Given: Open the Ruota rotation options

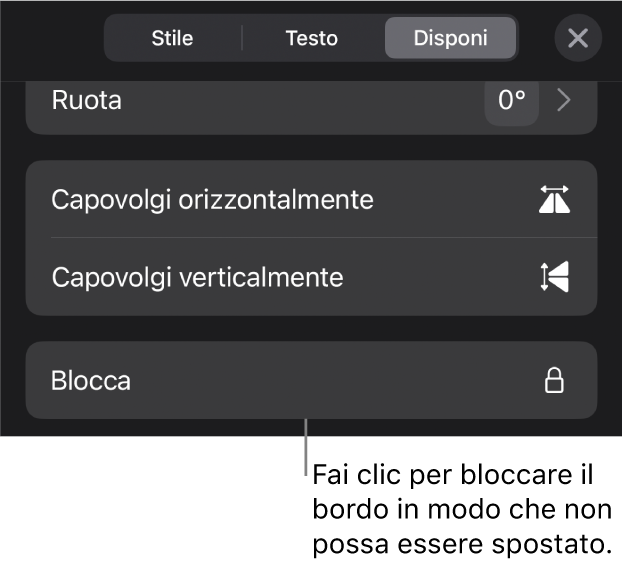Looking at the screenshot, I should (564, 101).
